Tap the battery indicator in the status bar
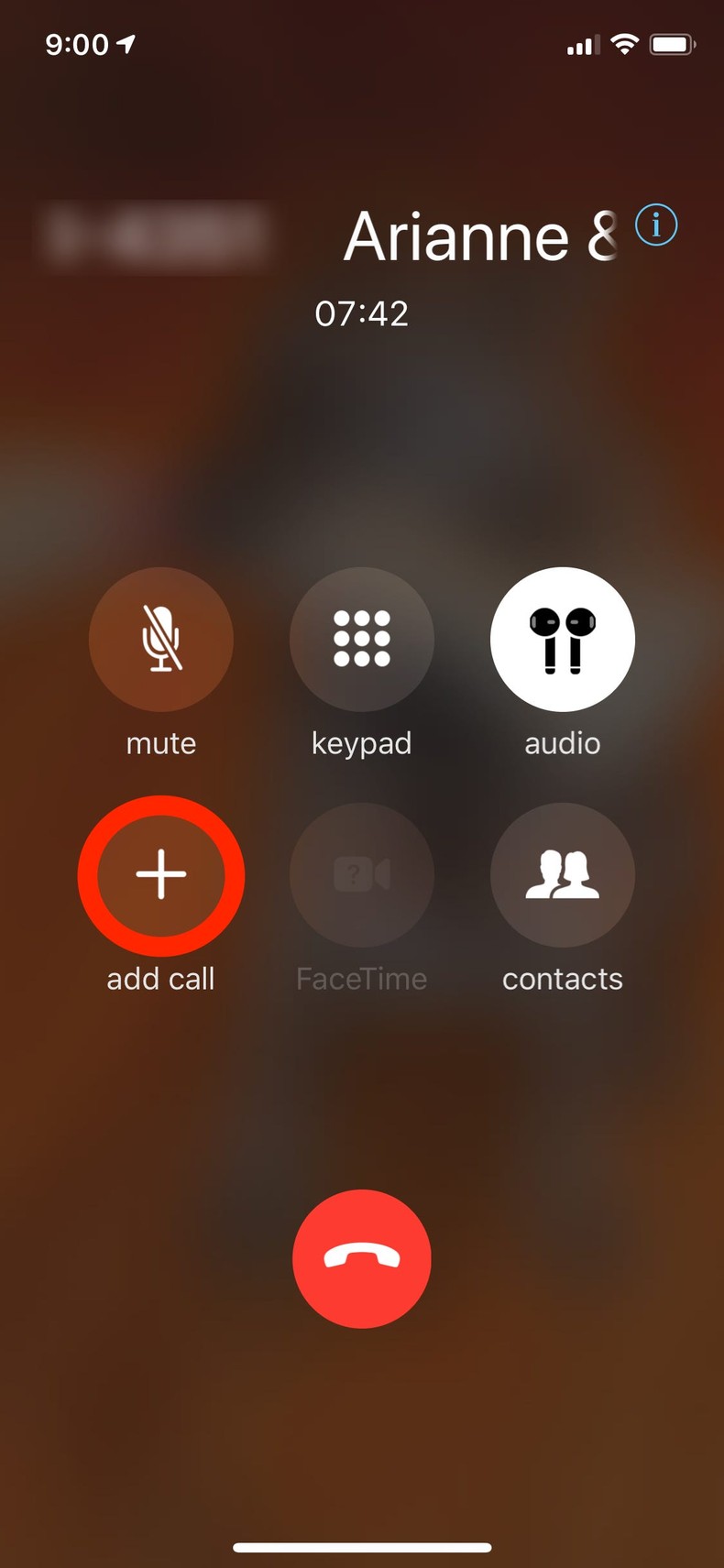This screenshot has height=1568, width=724. click(672, 43)
